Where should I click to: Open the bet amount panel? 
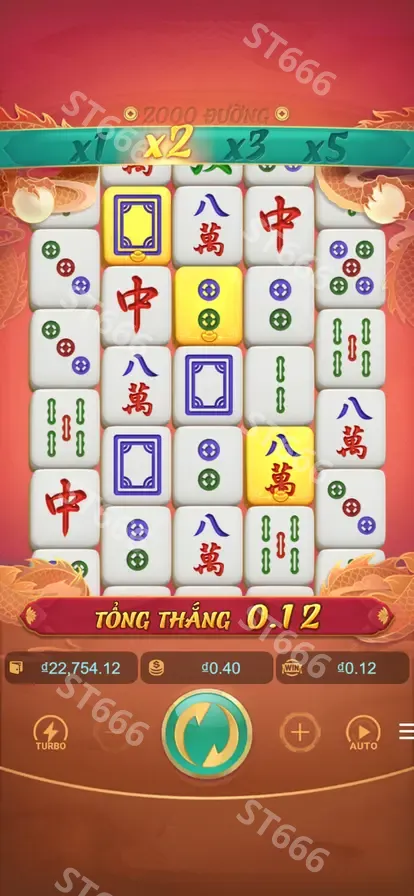point(206,668)
